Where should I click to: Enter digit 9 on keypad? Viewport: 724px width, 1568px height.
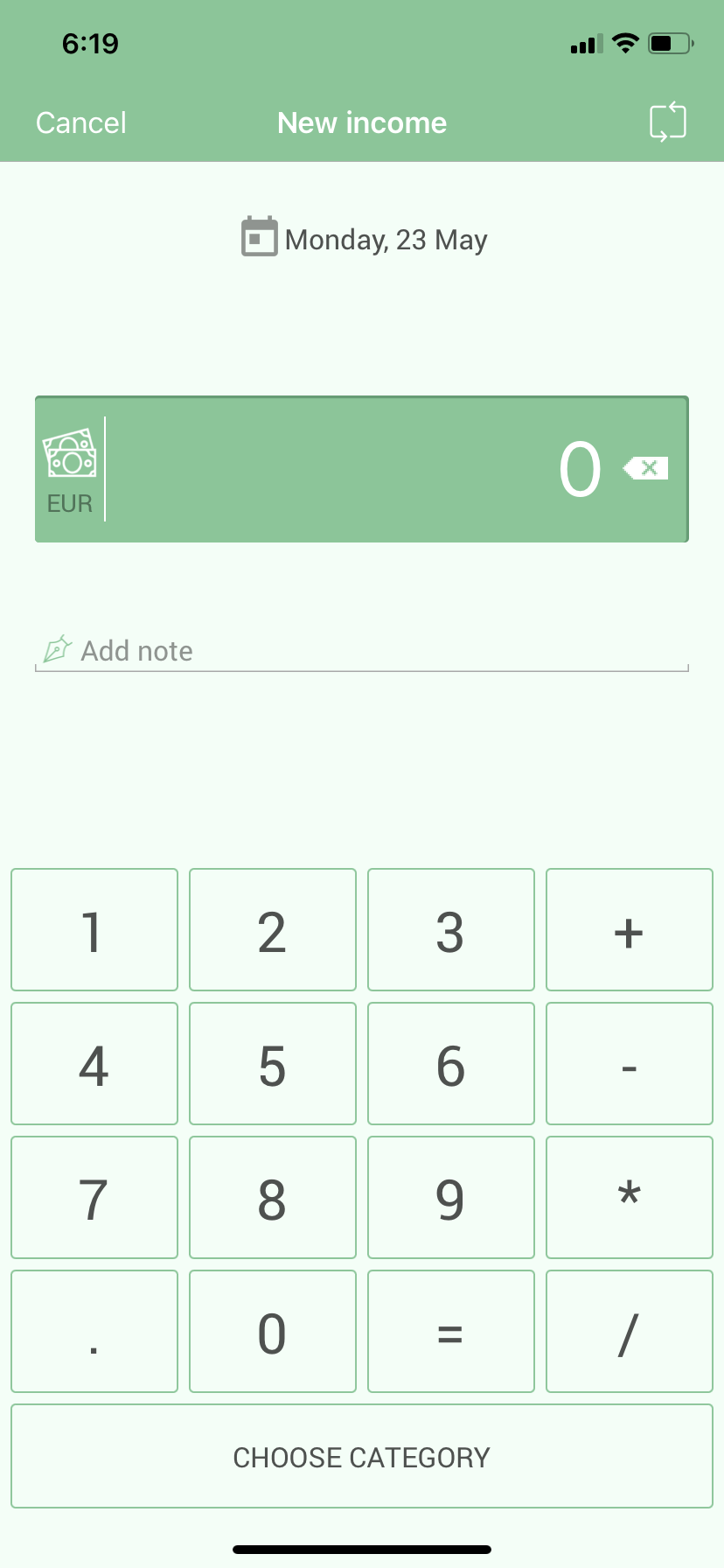pyautogui.click(x=451, y=1198)
